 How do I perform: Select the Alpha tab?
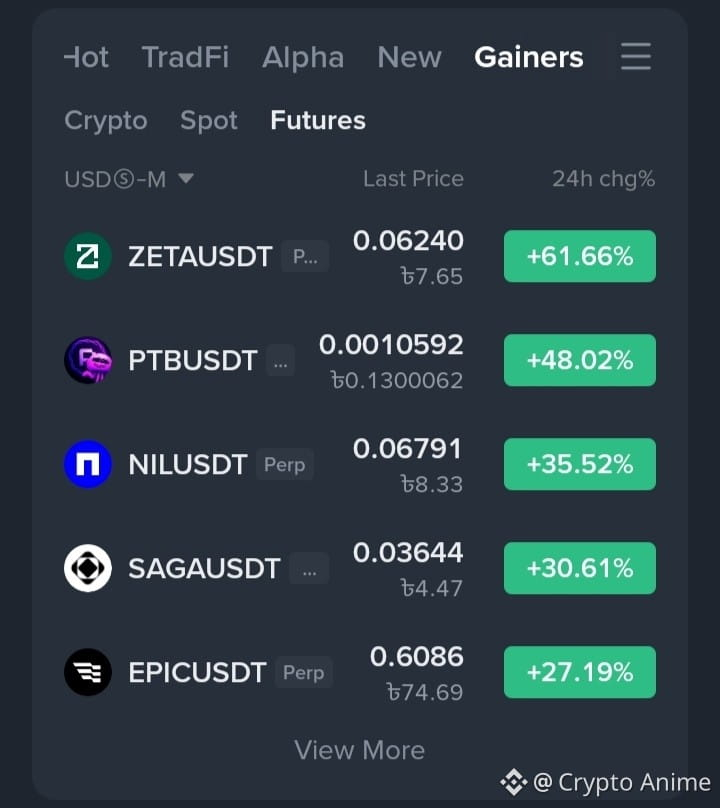303,57
